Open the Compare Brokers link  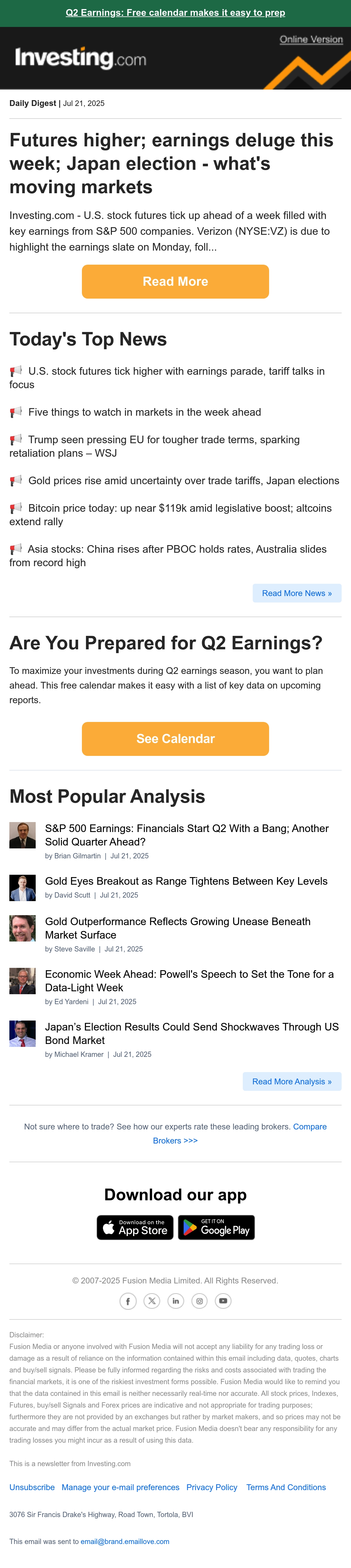click(240, 1133)
